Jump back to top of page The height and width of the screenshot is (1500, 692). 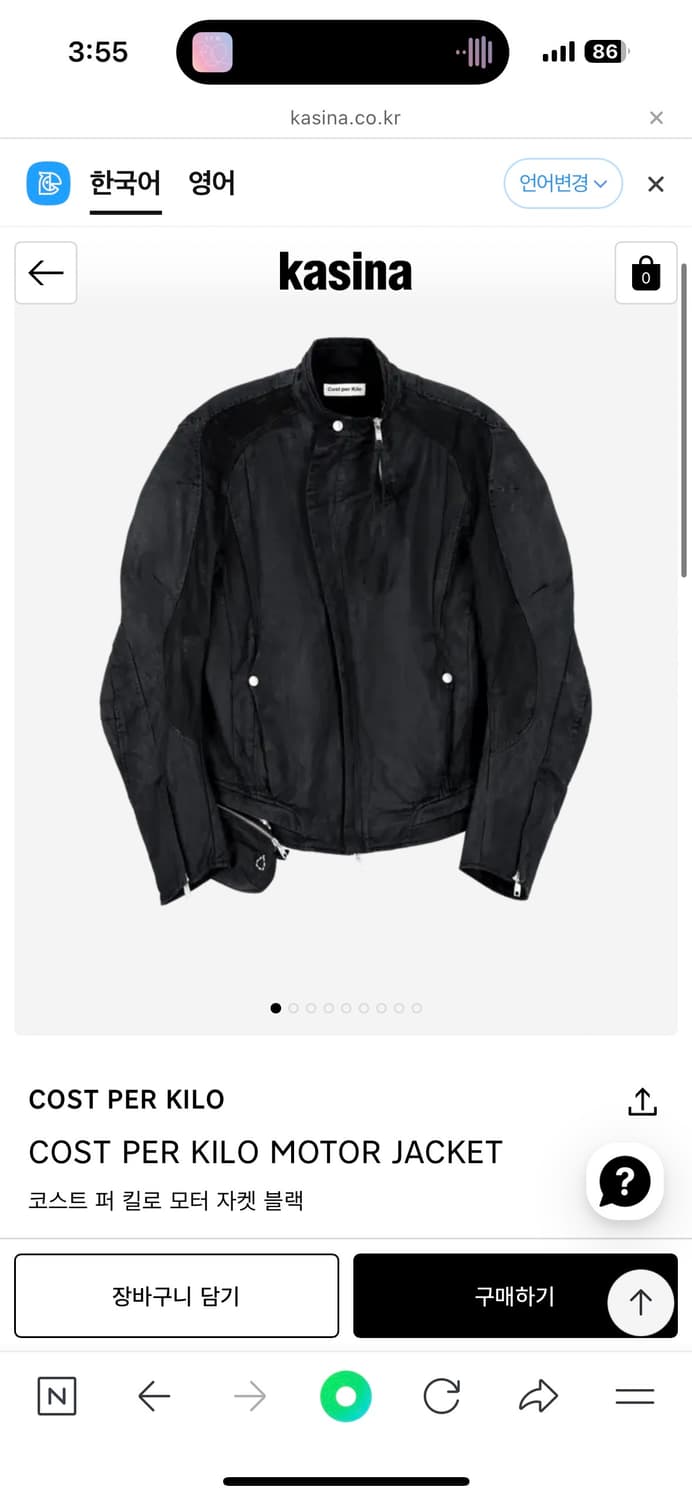tap(640, 1302)
